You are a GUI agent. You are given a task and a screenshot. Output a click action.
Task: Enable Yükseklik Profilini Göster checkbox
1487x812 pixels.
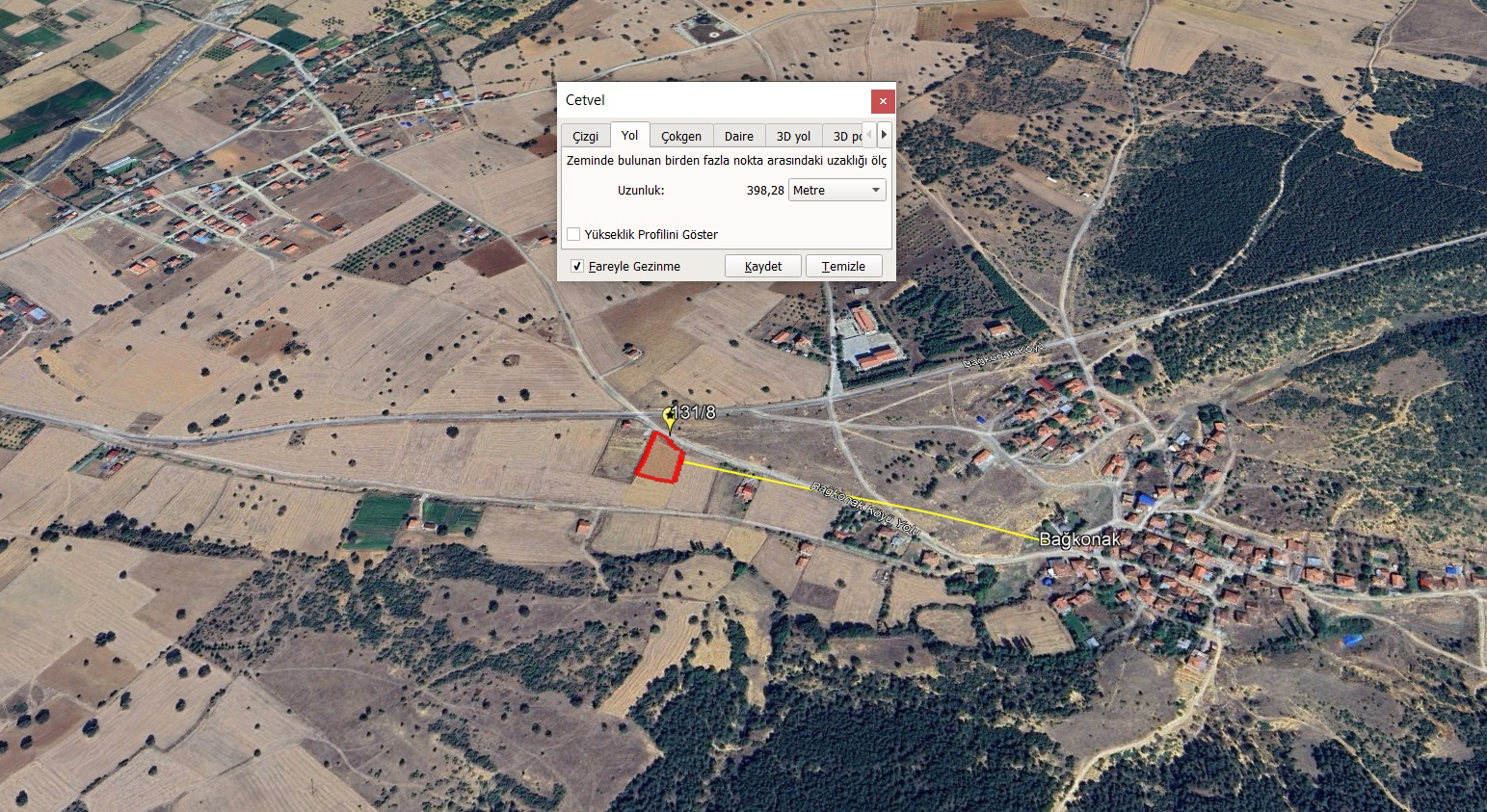pos(574,234)
